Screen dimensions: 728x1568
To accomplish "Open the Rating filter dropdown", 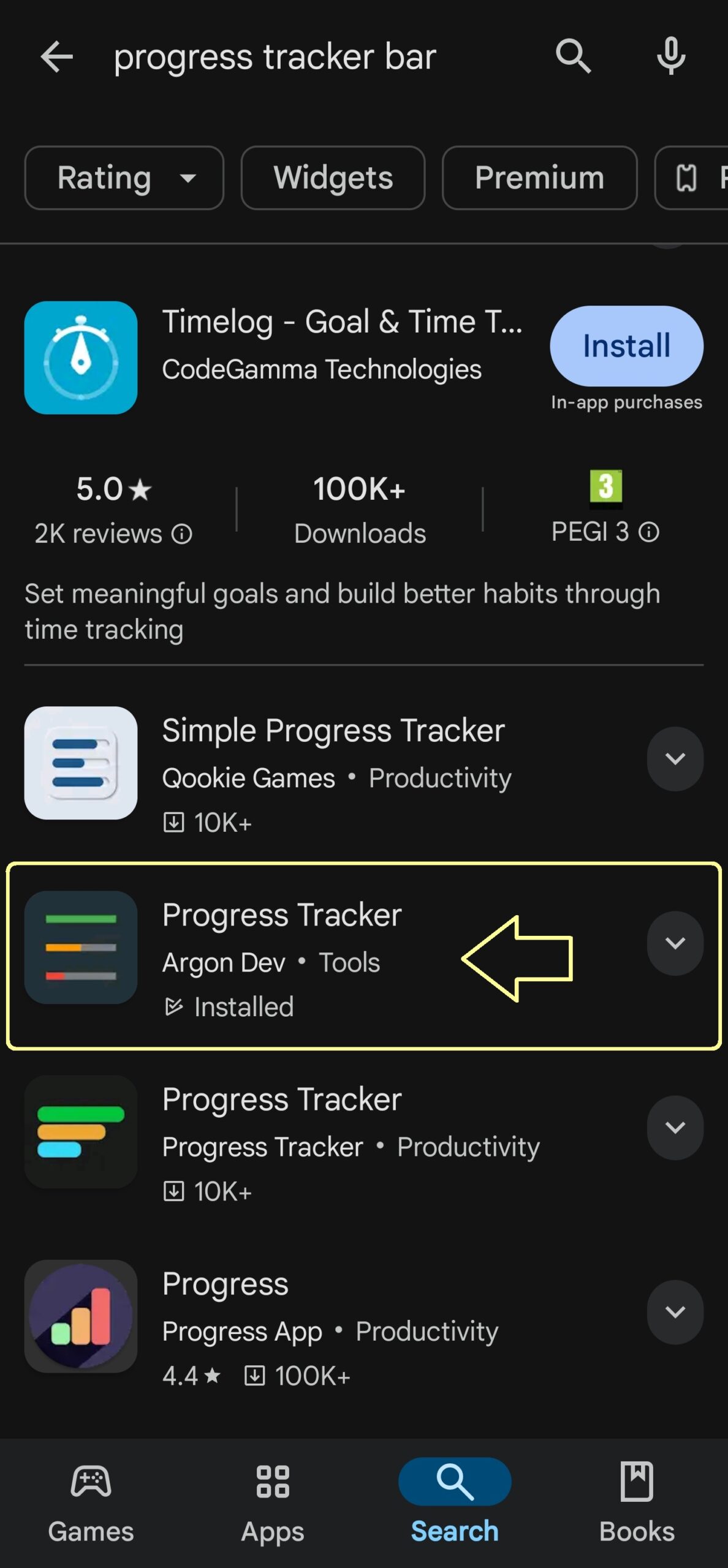I will tap(124, 178).
